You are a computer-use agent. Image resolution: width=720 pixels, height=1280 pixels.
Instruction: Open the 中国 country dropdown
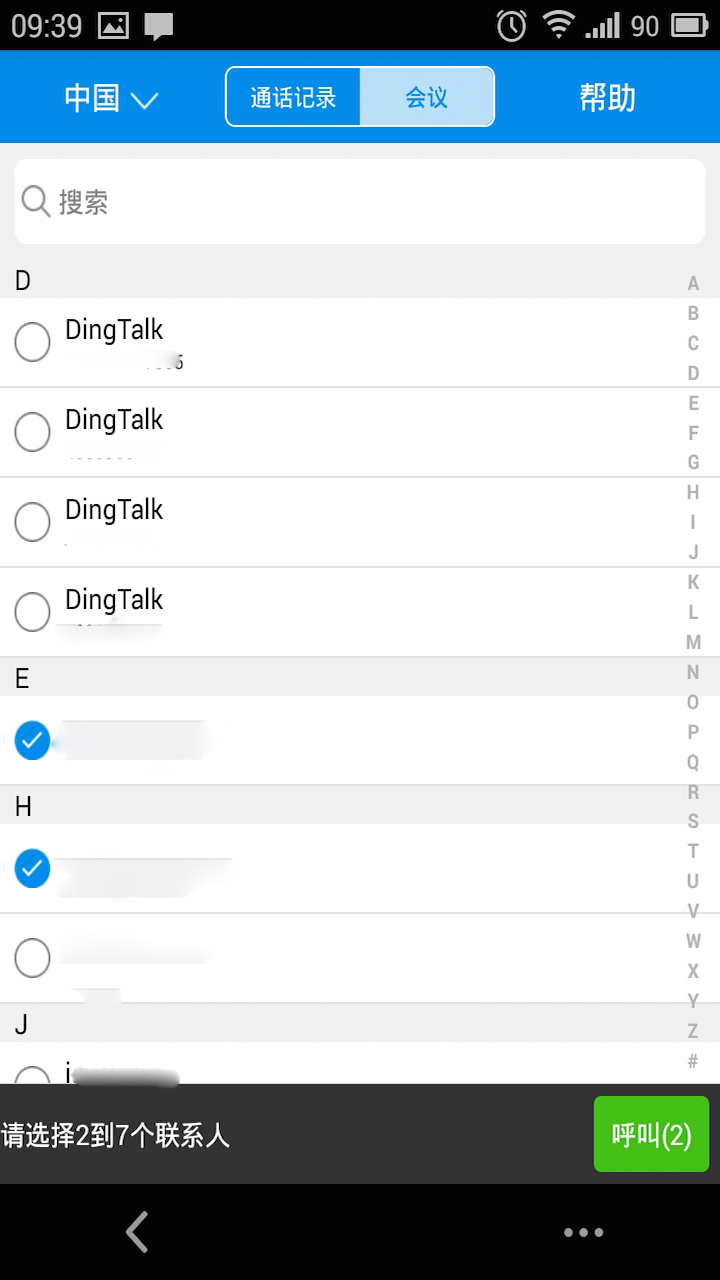[x=111, y=98]
